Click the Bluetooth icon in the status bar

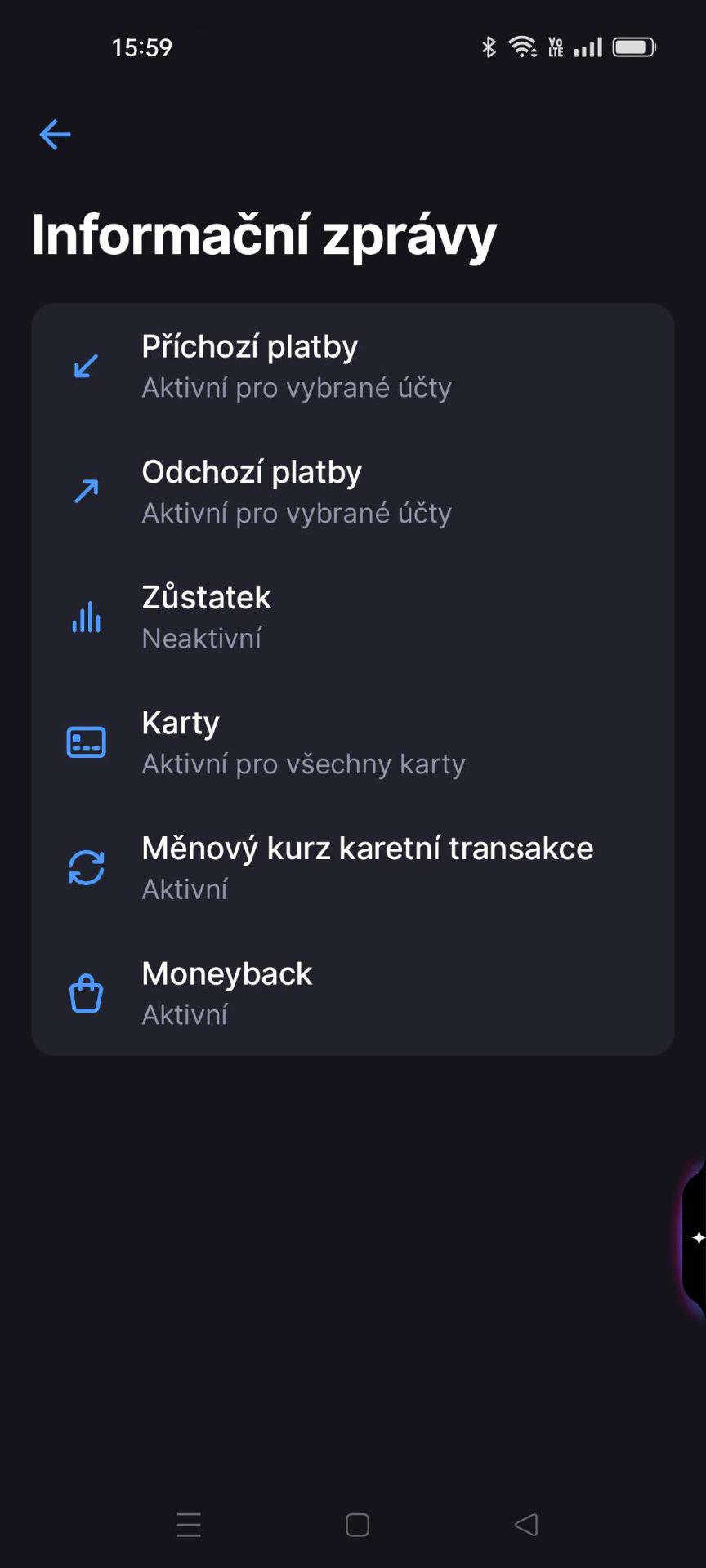489,47
